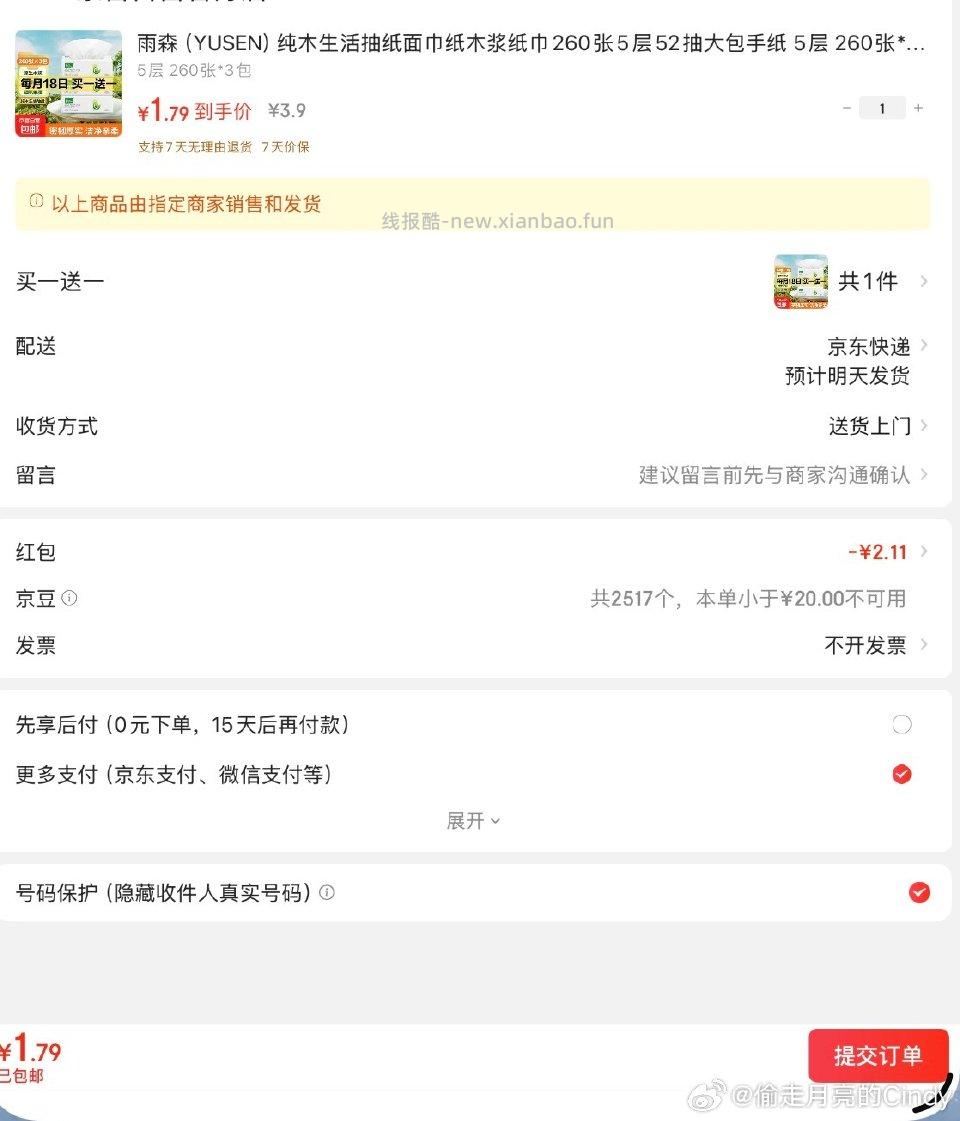Expand 展开 to show more payment methods
Screen dimensions: 960x1121
point(473,820)
